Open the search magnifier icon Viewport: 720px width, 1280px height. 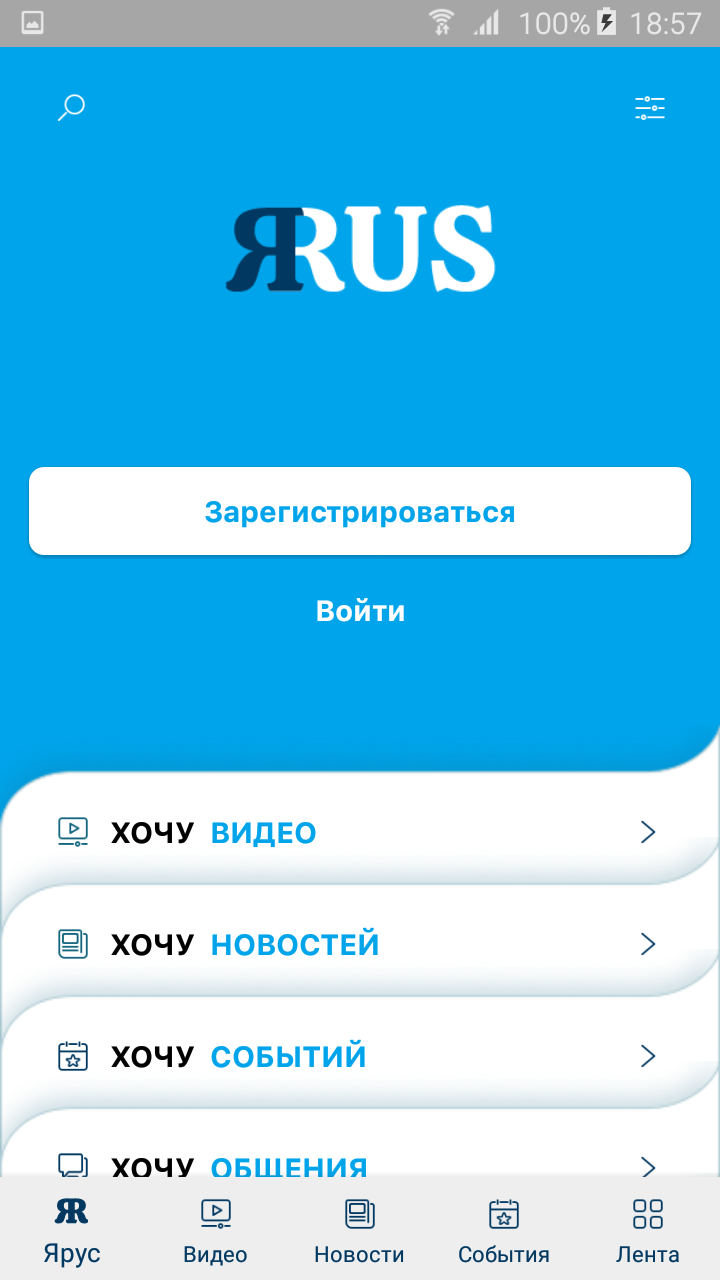coord(71,108)
